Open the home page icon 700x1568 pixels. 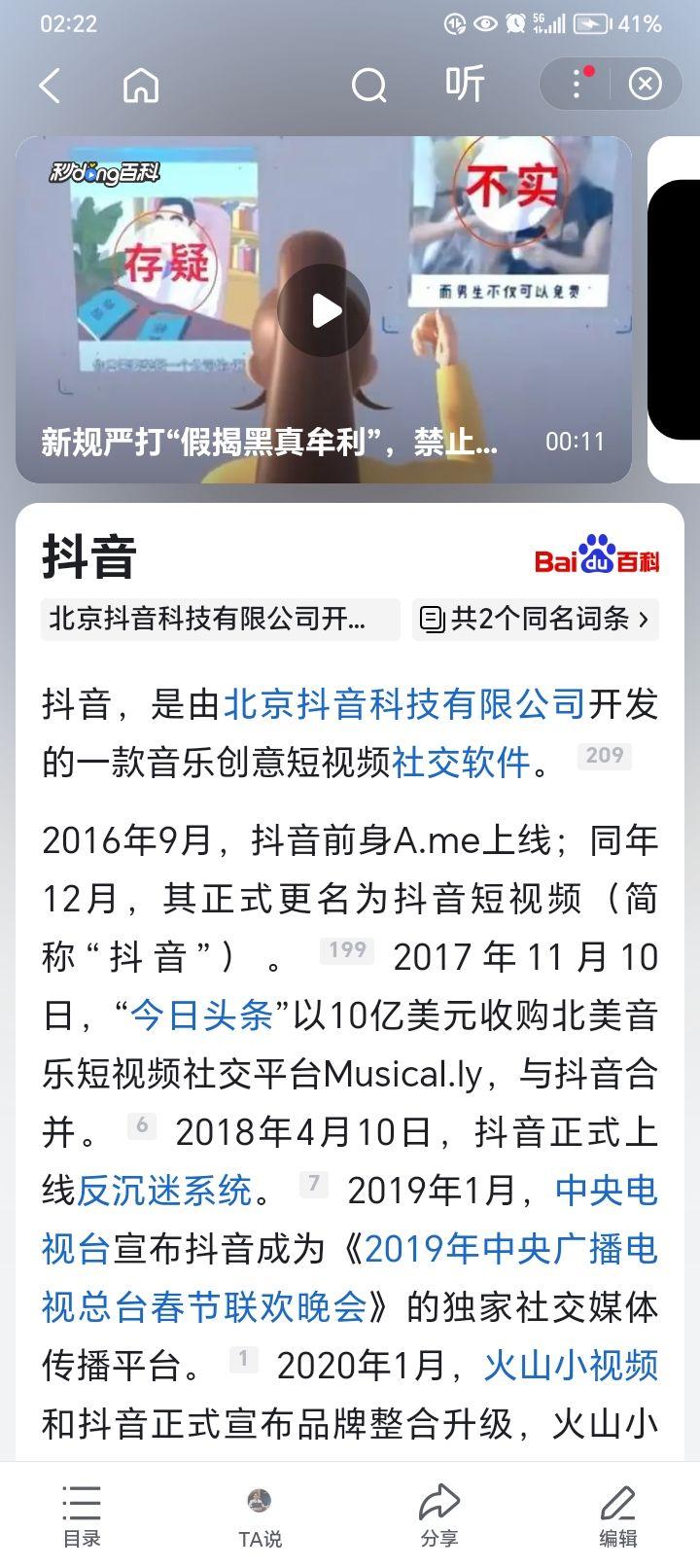click(141, 86)
